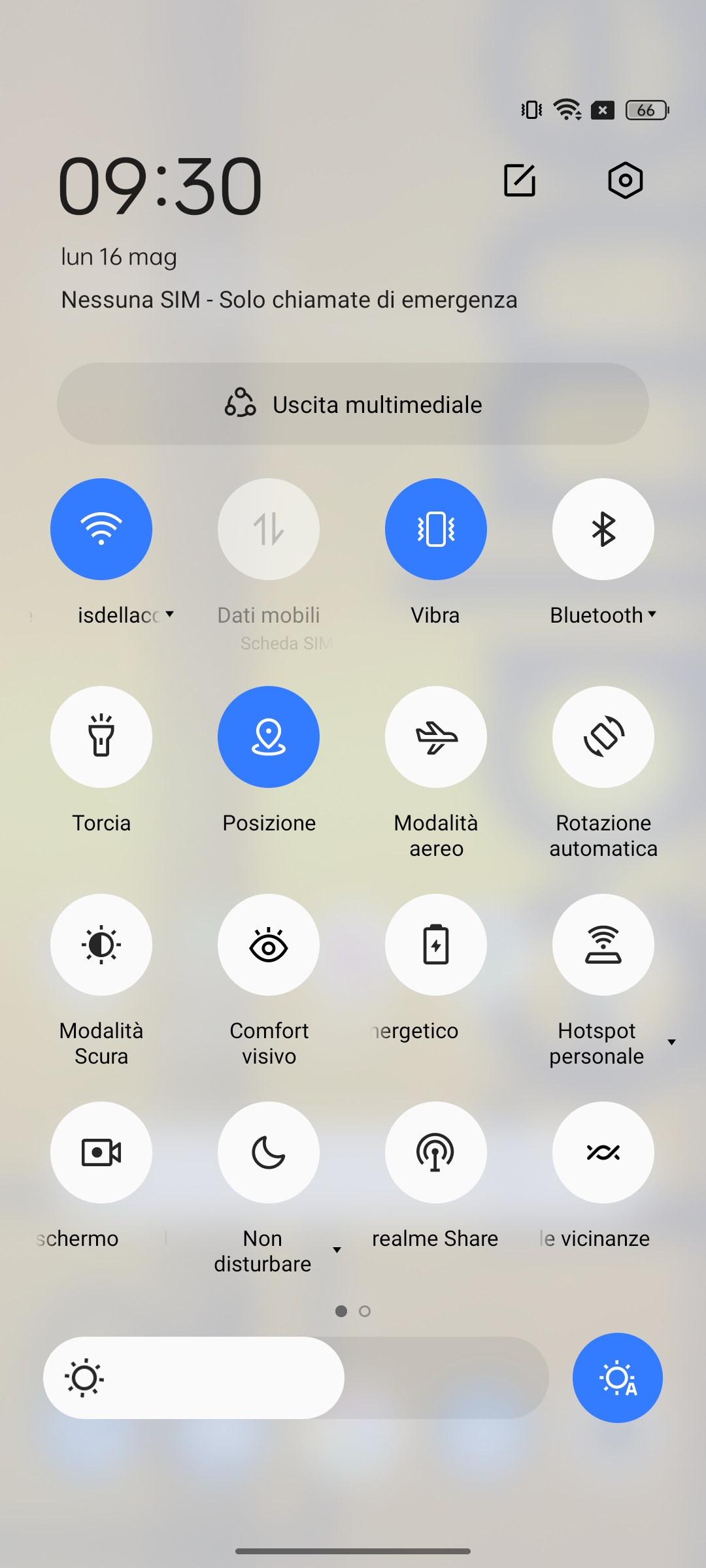Toggle Rotazione automatica
The width and height of the screenshot is (706, 1568).
click(x=603, y=737)
